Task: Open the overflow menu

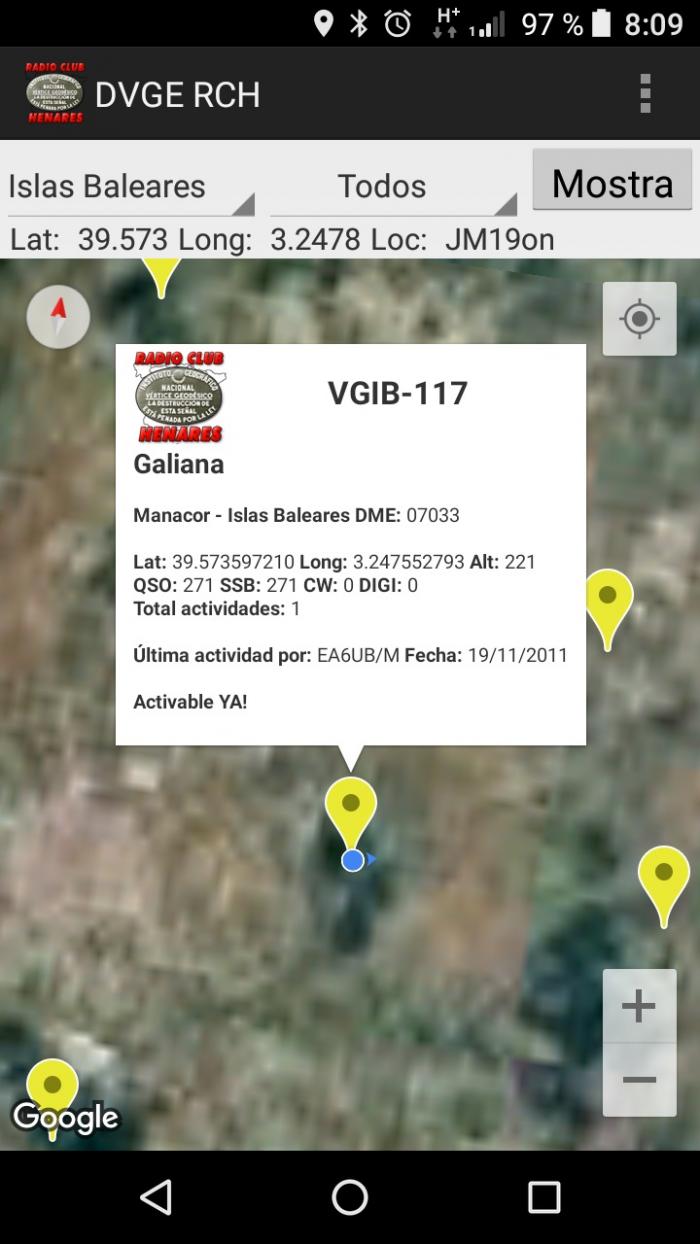Action: coord(645,93)
